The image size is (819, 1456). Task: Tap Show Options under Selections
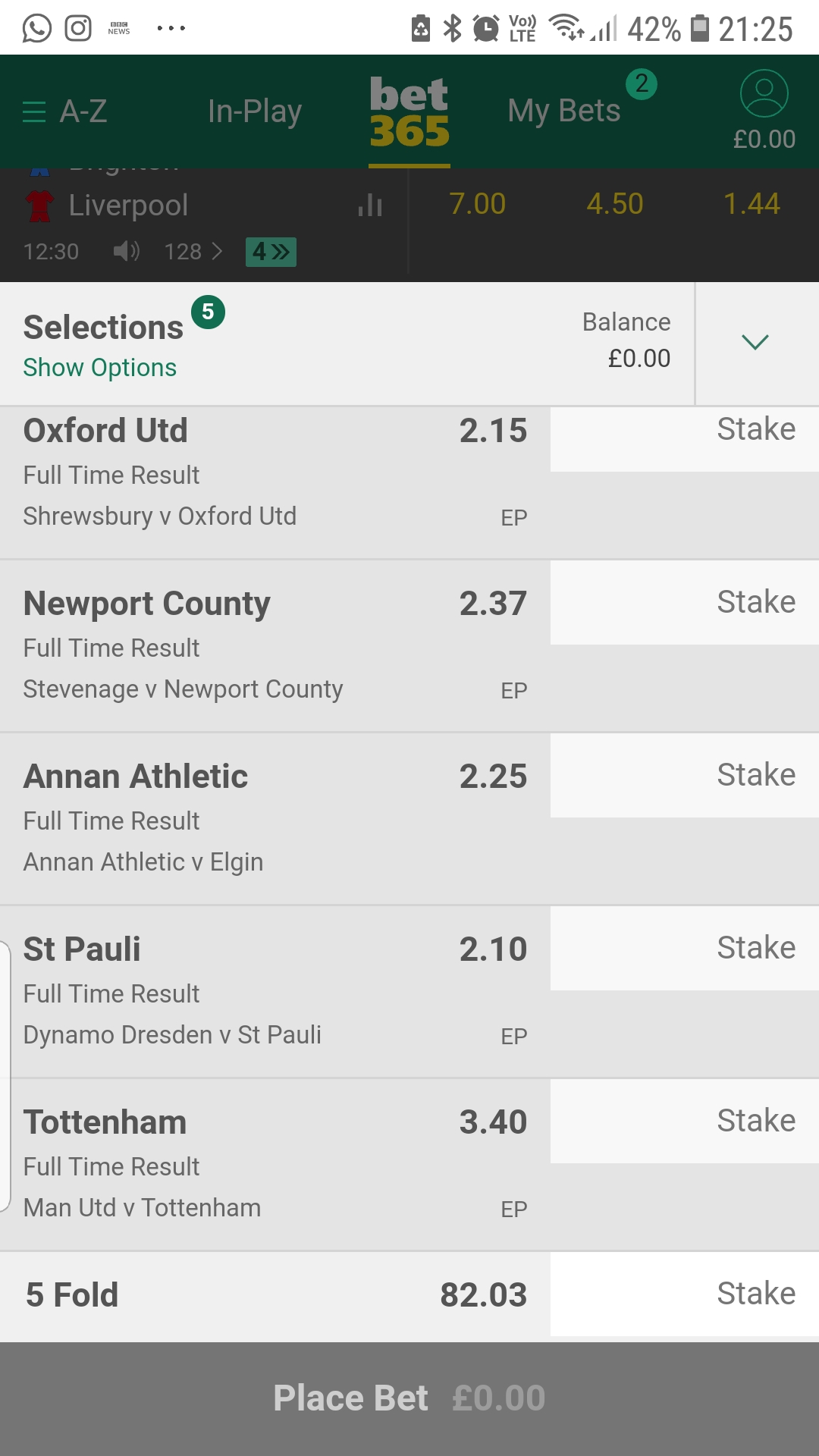tap(99, 368)
